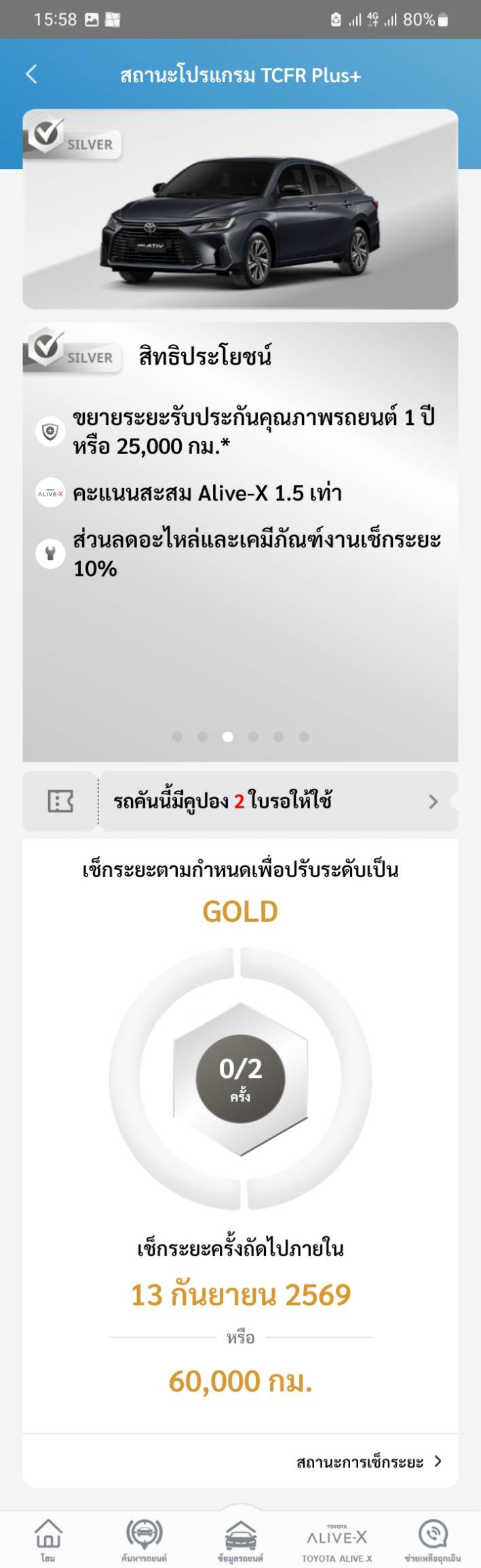Open the coupon row showing 2 coupons waiting
This screenshot has height=1568, width=481.
(240, 801)
